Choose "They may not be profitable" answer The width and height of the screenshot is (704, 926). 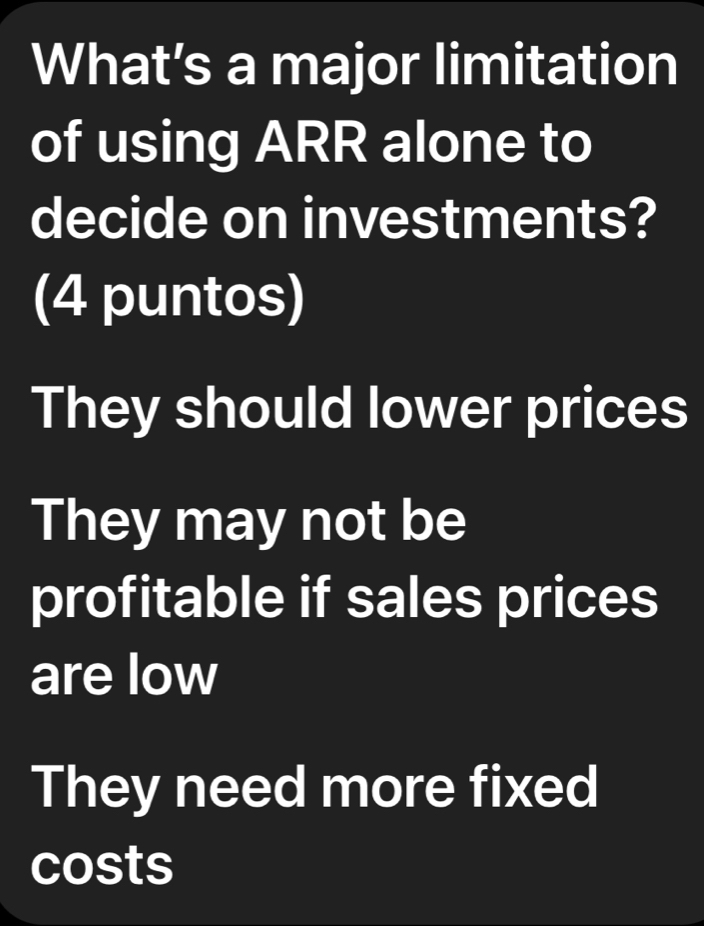344,599
